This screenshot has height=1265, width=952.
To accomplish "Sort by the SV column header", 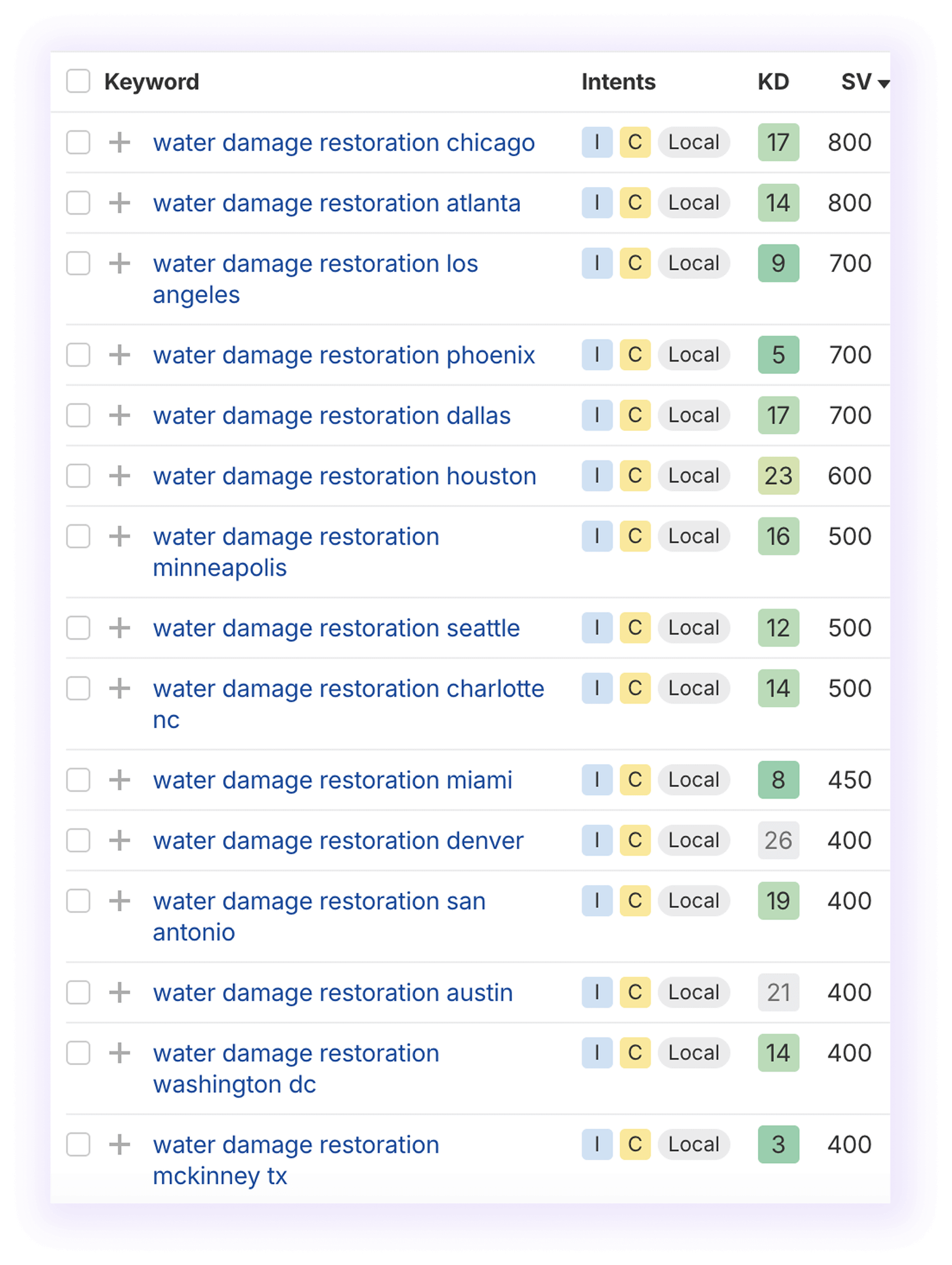I will pyautogui.click(x=864, y=82).
